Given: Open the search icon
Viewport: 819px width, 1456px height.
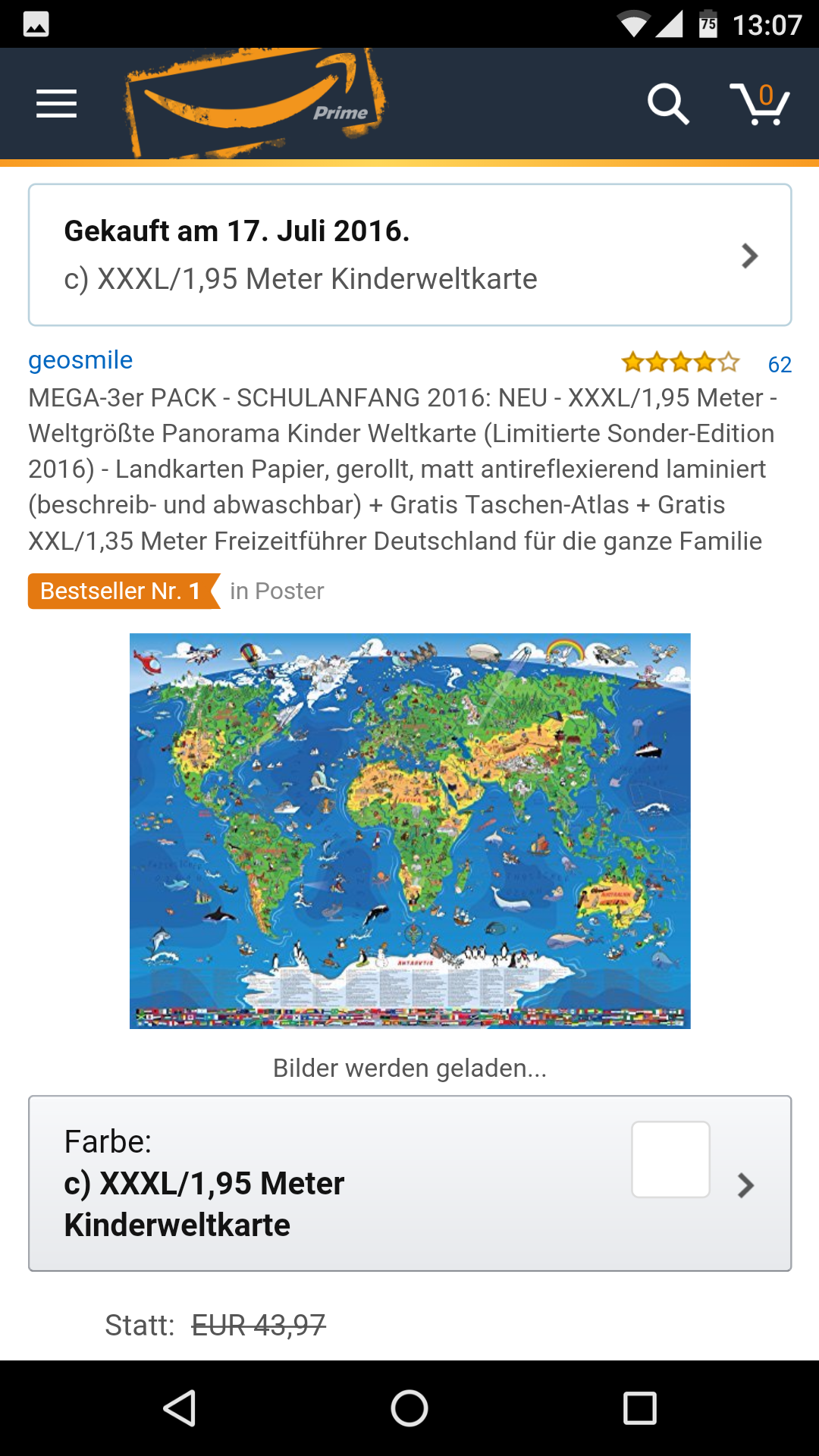Looking at the screenshot, I should click(667, 104).
